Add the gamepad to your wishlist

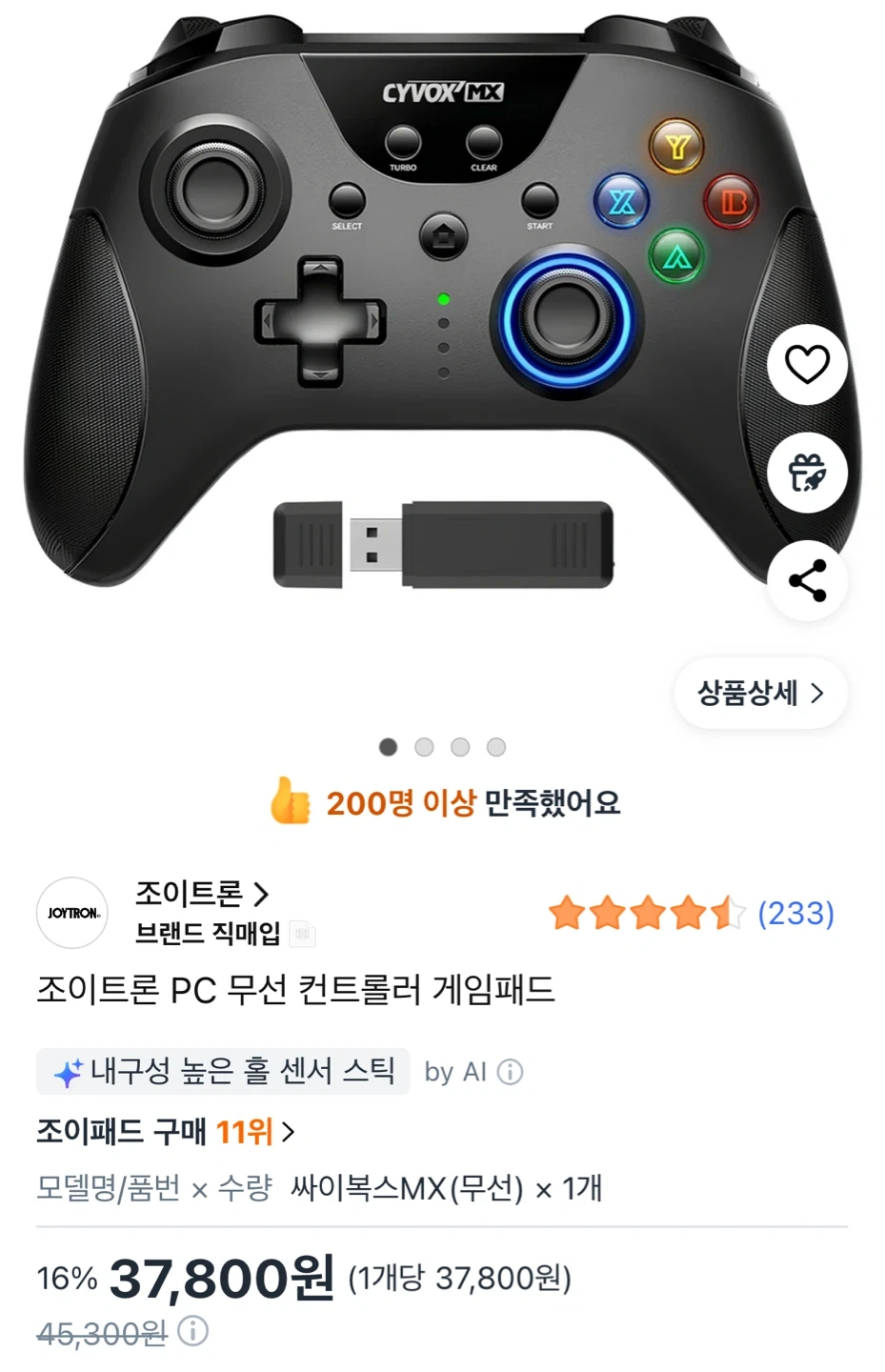pos(807,365)
